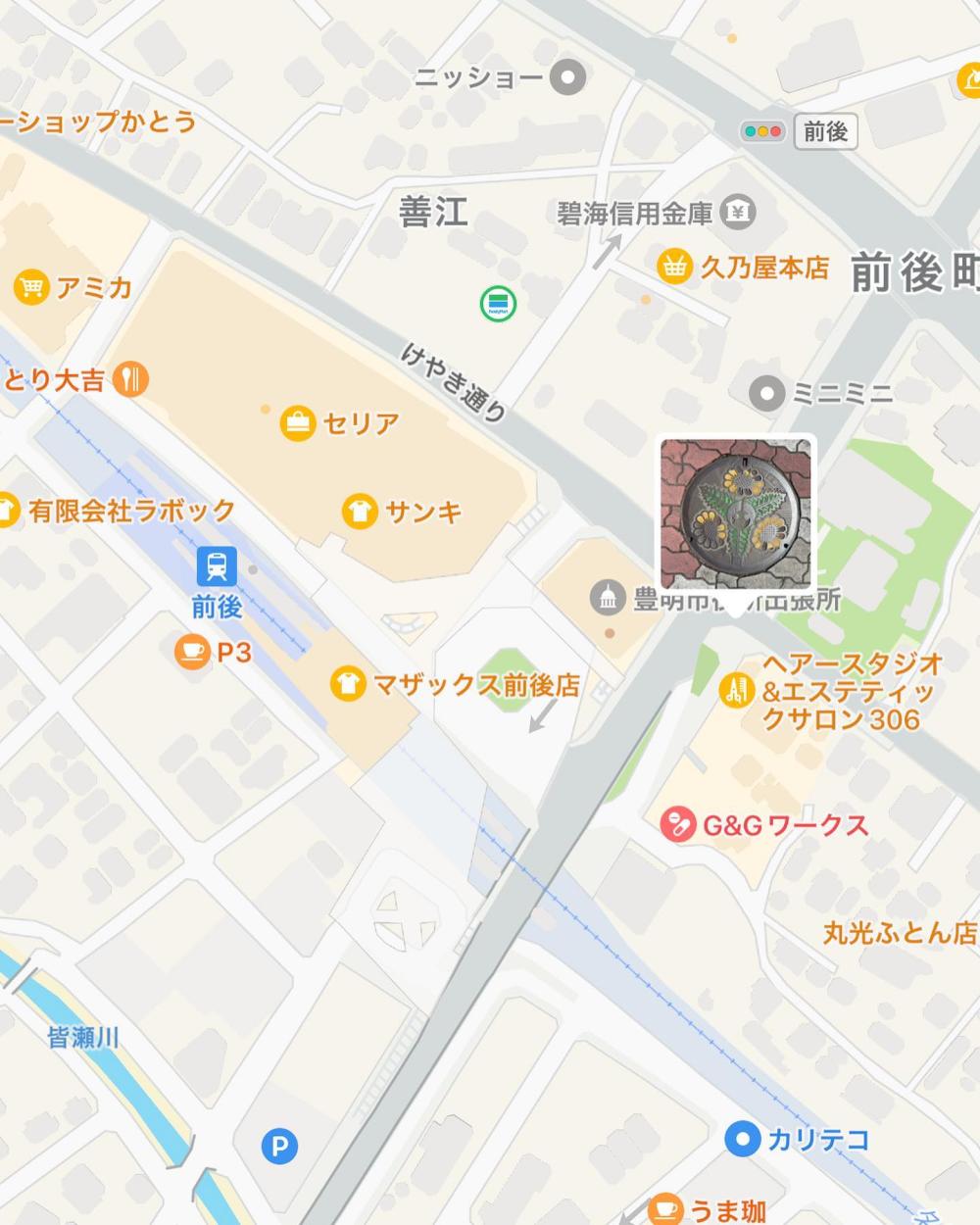Select the 豊明市役所出張所 government pin
Image resolution: width=980 pixels, height=1225 pixels.
(608, 596)
